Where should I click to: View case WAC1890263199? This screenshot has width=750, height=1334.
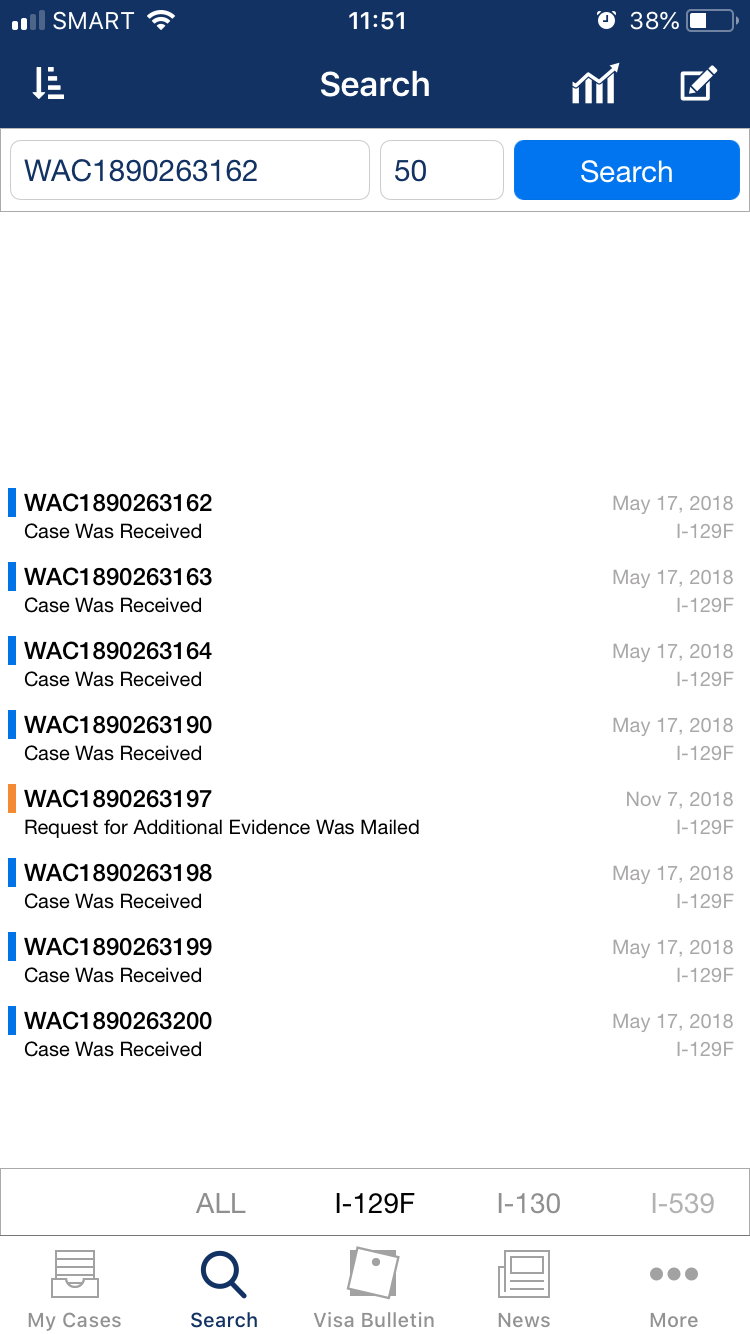tap(375, 960)
